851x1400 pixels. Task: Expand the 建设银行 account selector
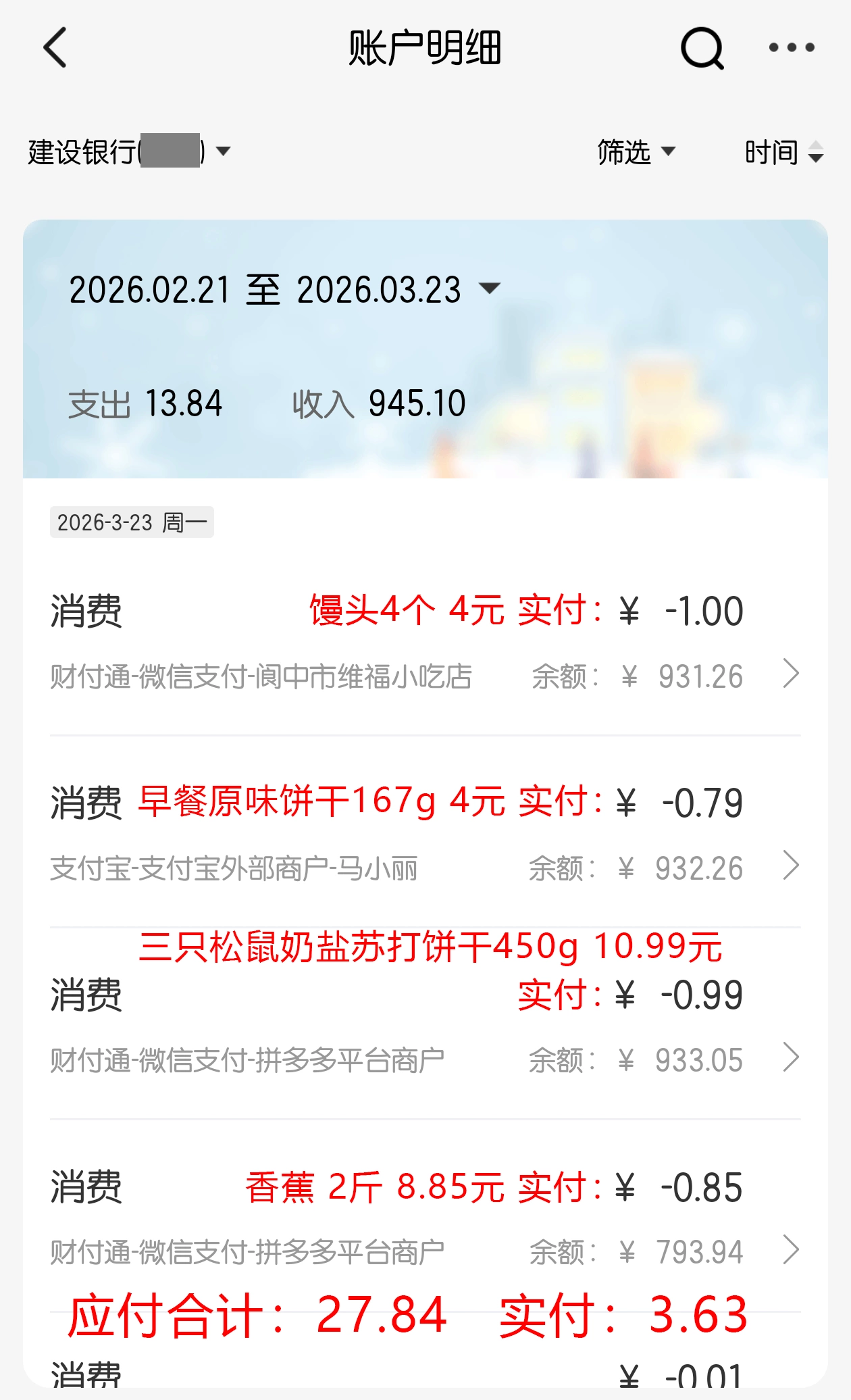128,151
